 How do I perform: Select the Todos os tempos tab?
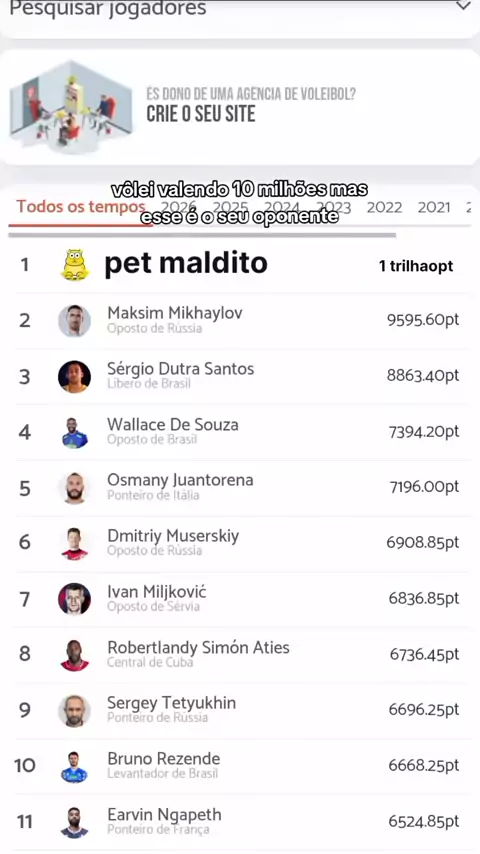tap(81, 207)
